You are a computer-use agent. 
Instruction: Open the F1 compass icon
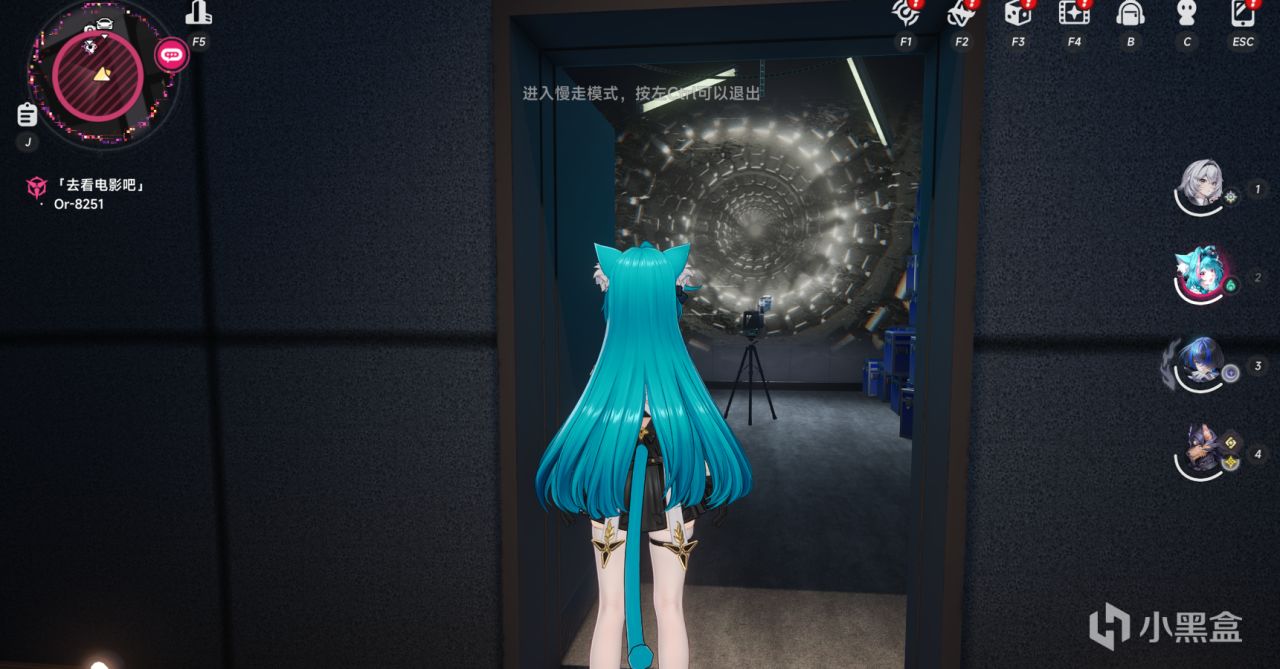tap(905, 13)
